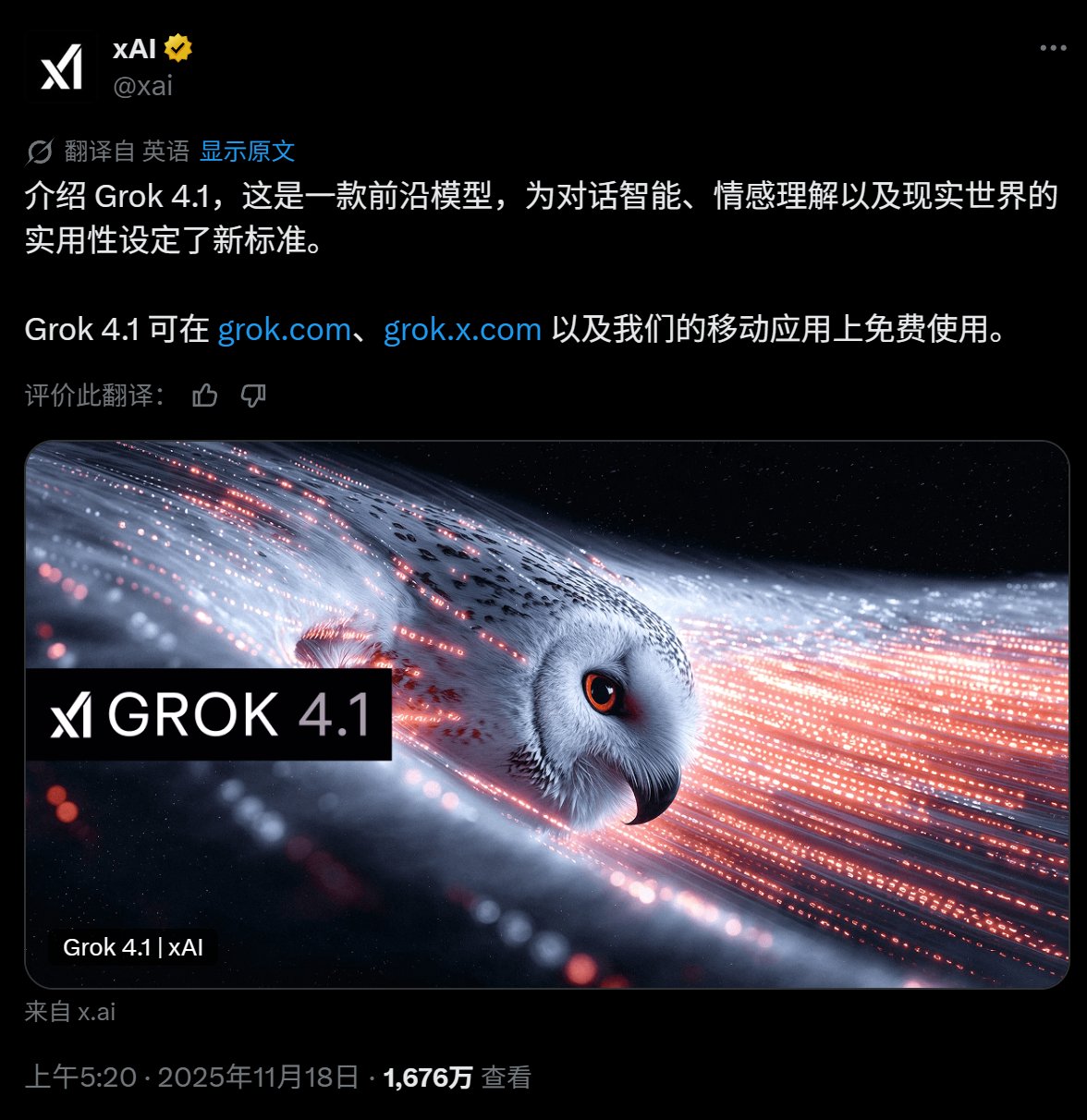Tap 显示原文 to show original text

247,151
